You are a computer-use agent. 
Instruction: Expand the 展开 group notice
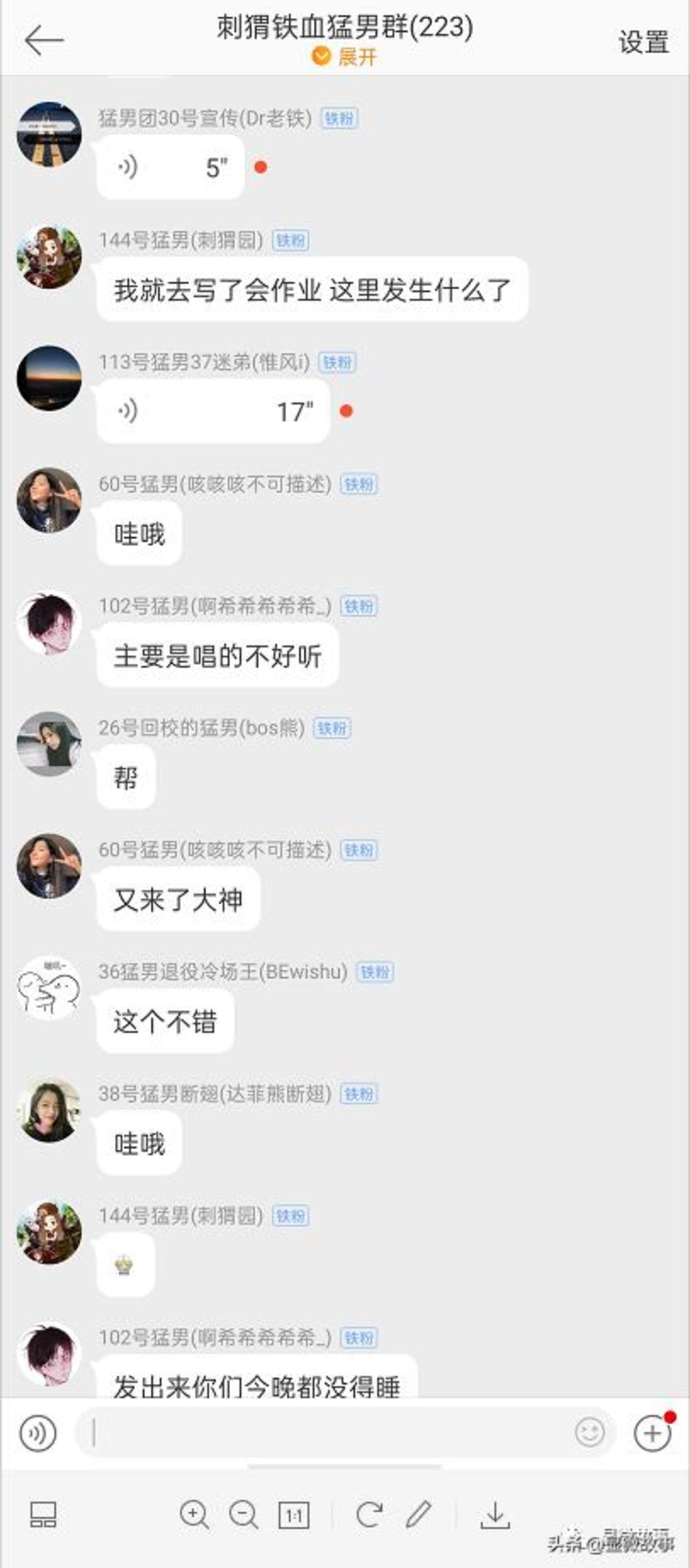(x=345, y=57)
